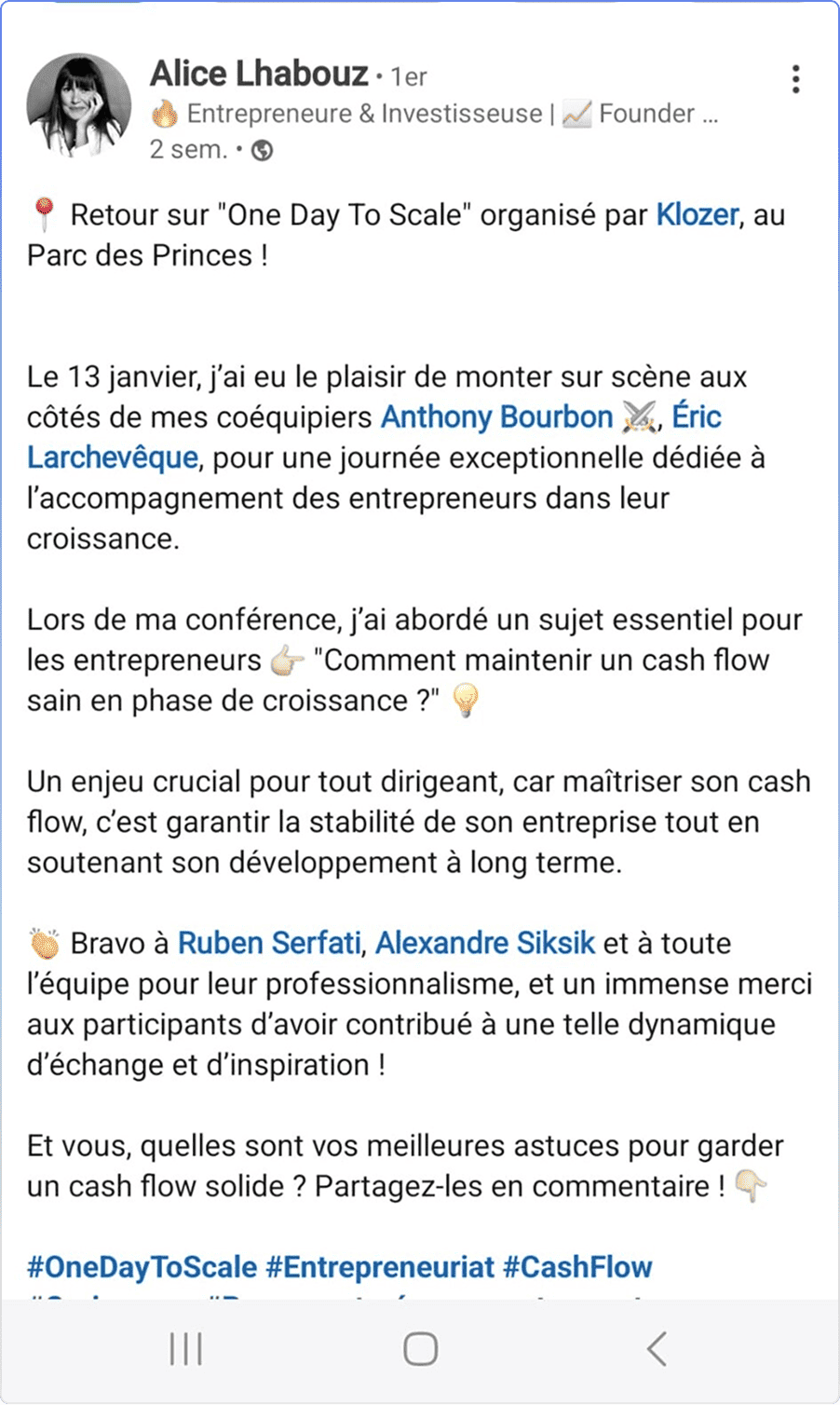Open Alice Lhabouz's profile photo

point(79,106)
